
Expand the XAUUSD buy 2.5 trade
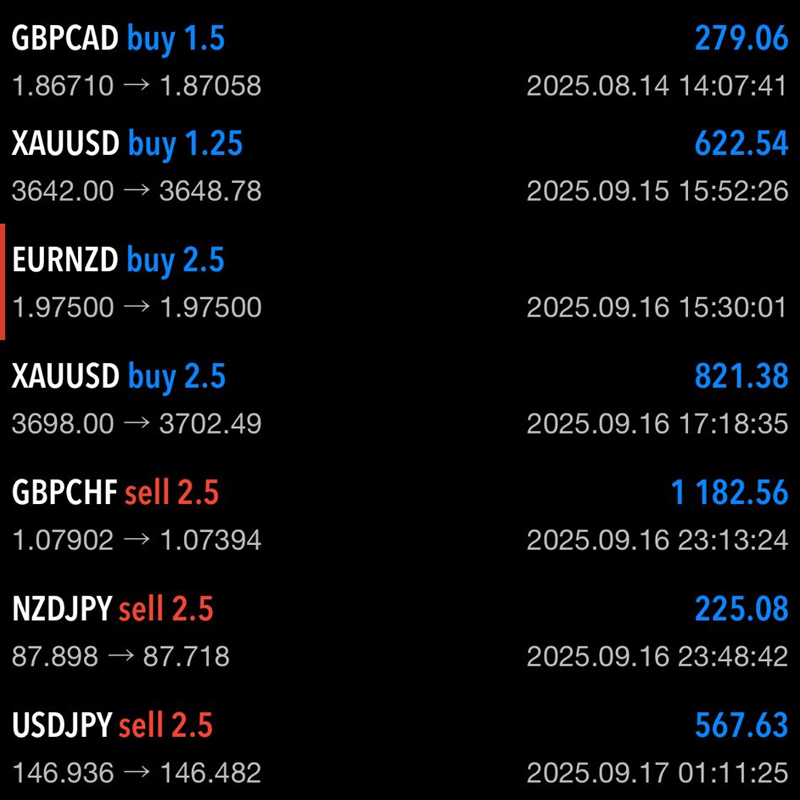[x=400, y=399]
